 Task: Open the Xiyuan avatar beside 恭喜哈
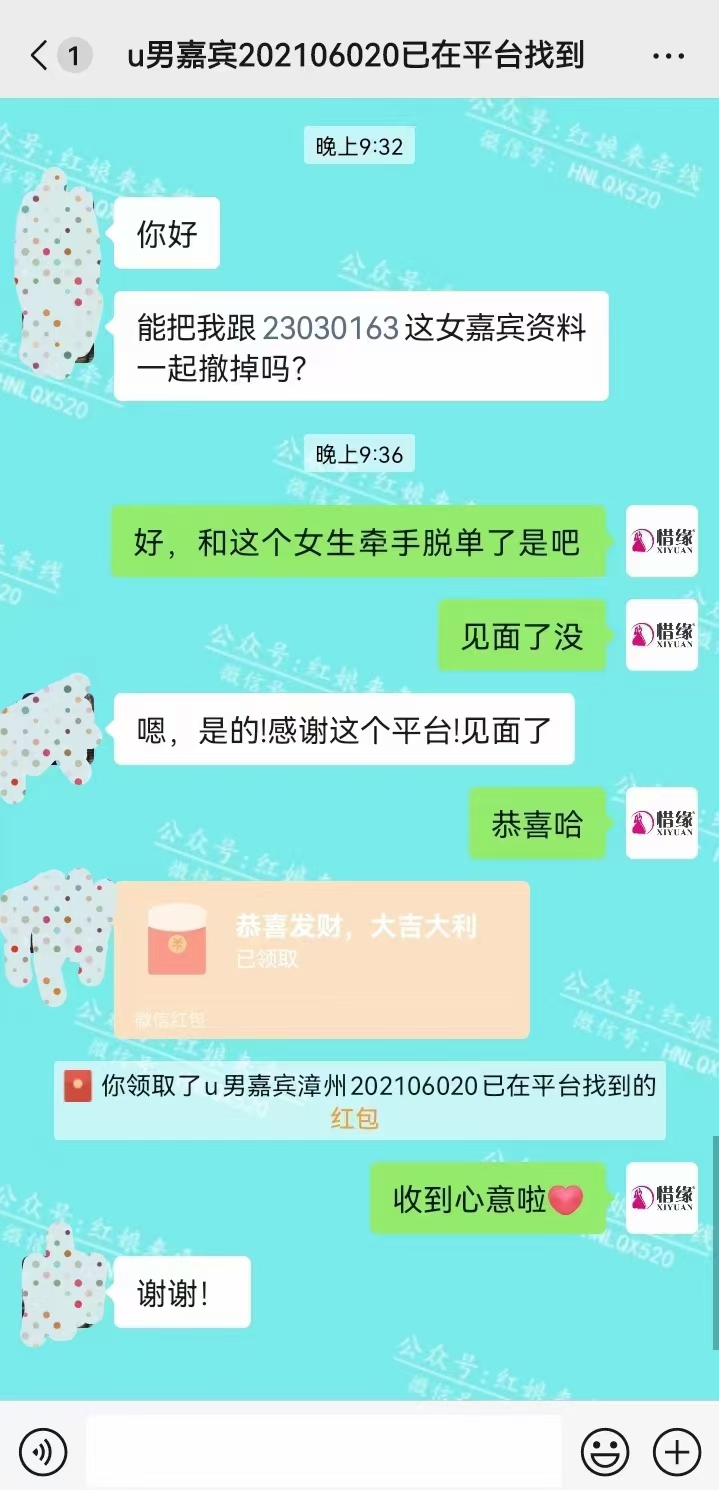pos(661,823)
